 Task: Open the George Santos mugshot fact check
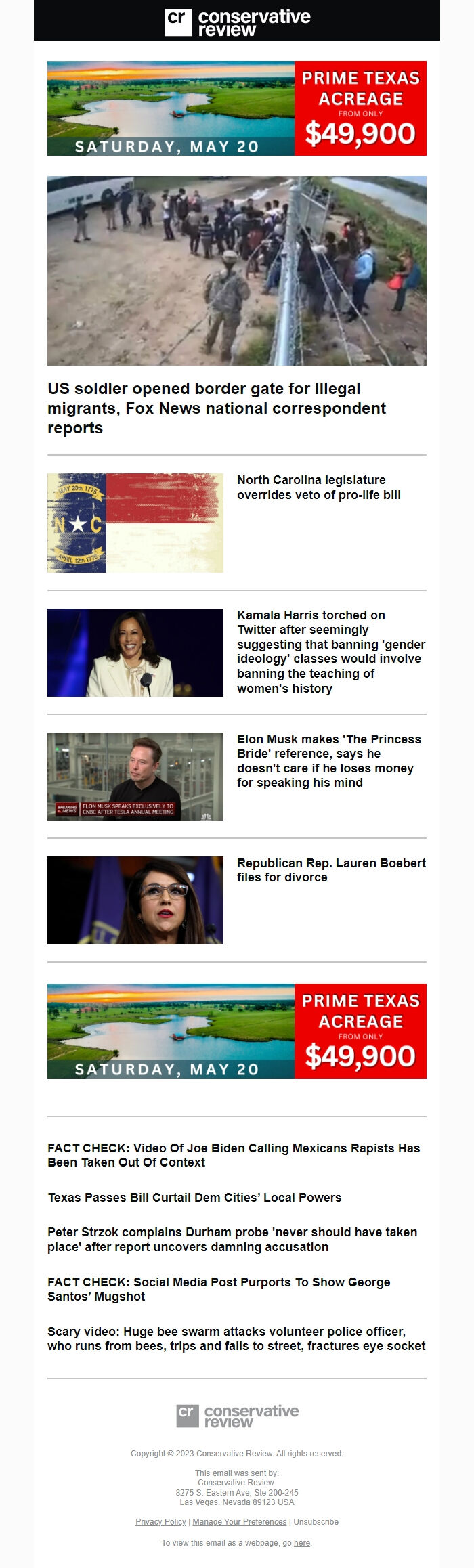point(219,1289)
